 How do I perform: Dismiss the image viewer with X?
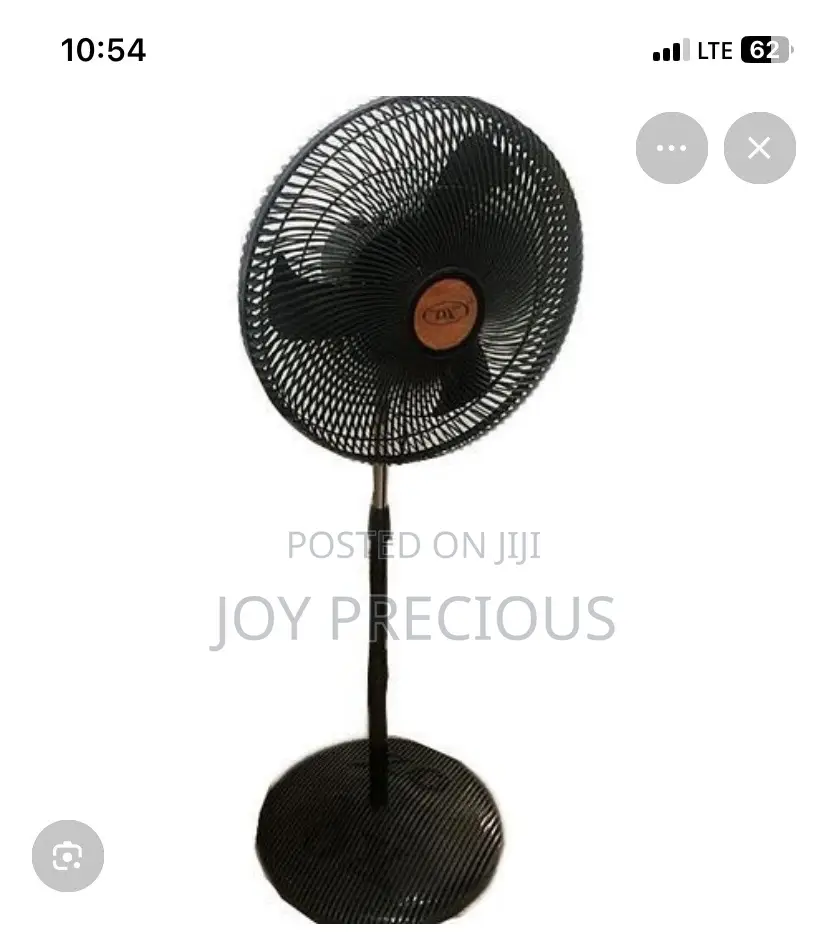759,147
